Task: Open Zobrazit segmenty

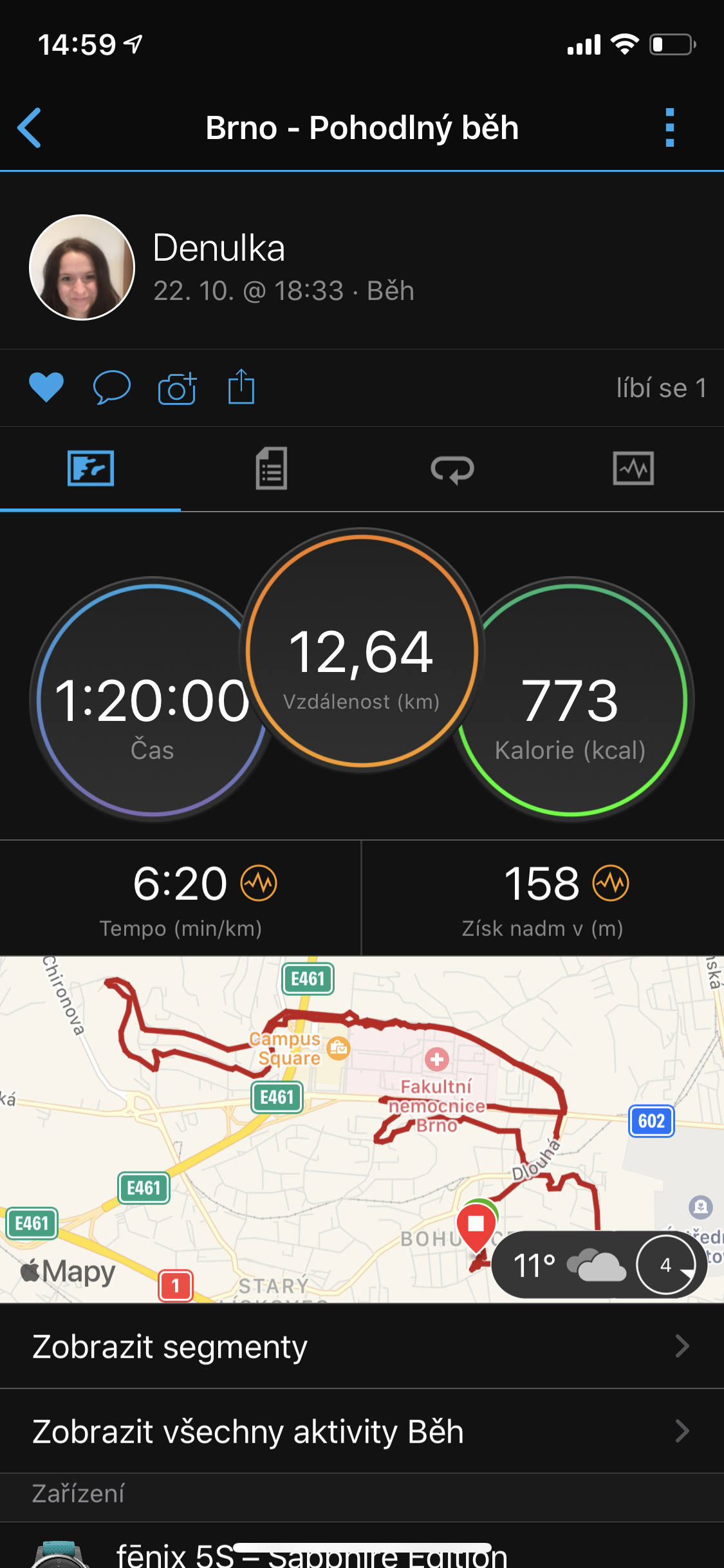Action: click(x=362, y=1346)
